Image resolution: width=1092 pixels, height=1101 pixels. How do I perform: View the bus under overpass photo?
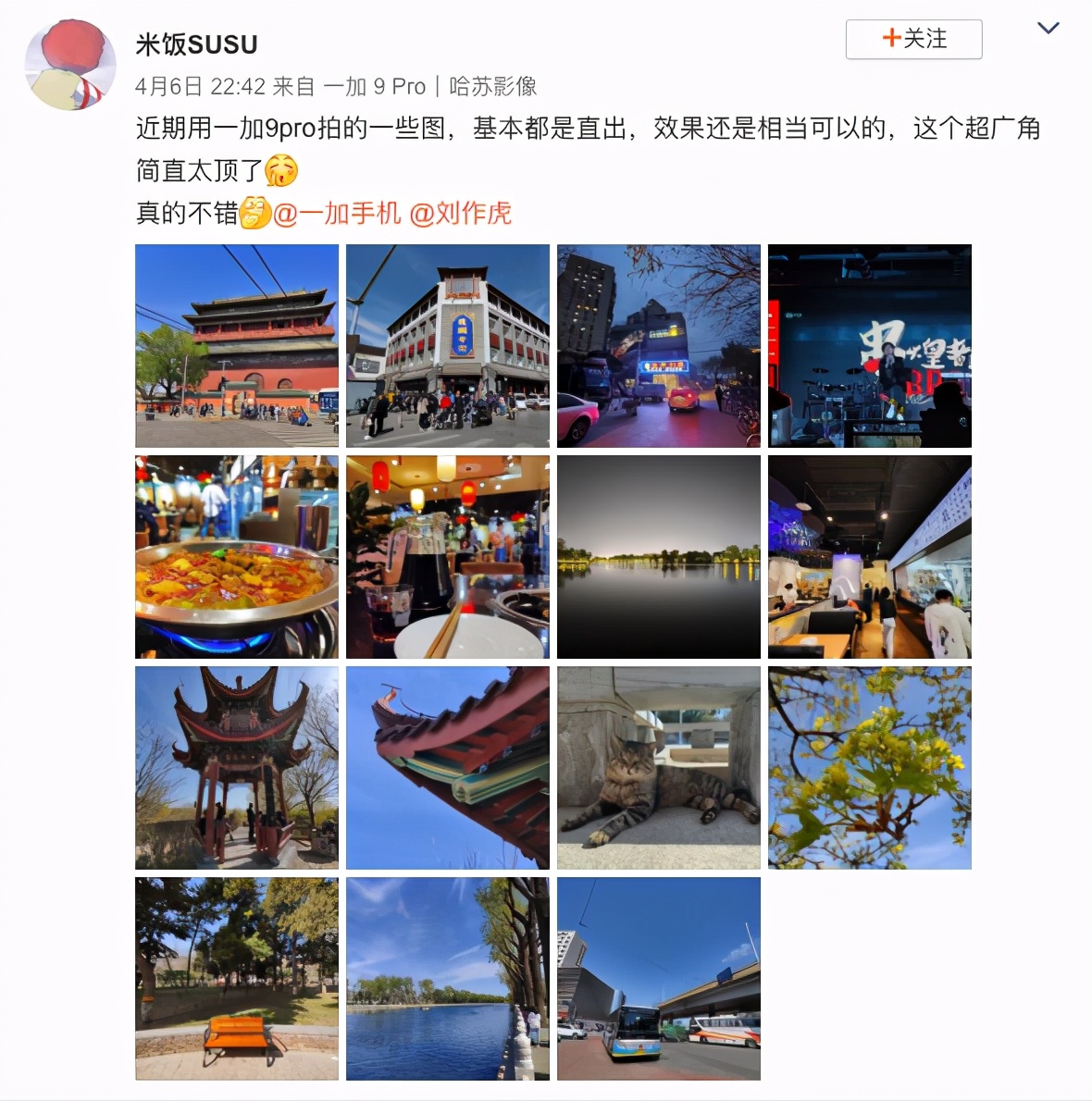(x=659, y=979)
